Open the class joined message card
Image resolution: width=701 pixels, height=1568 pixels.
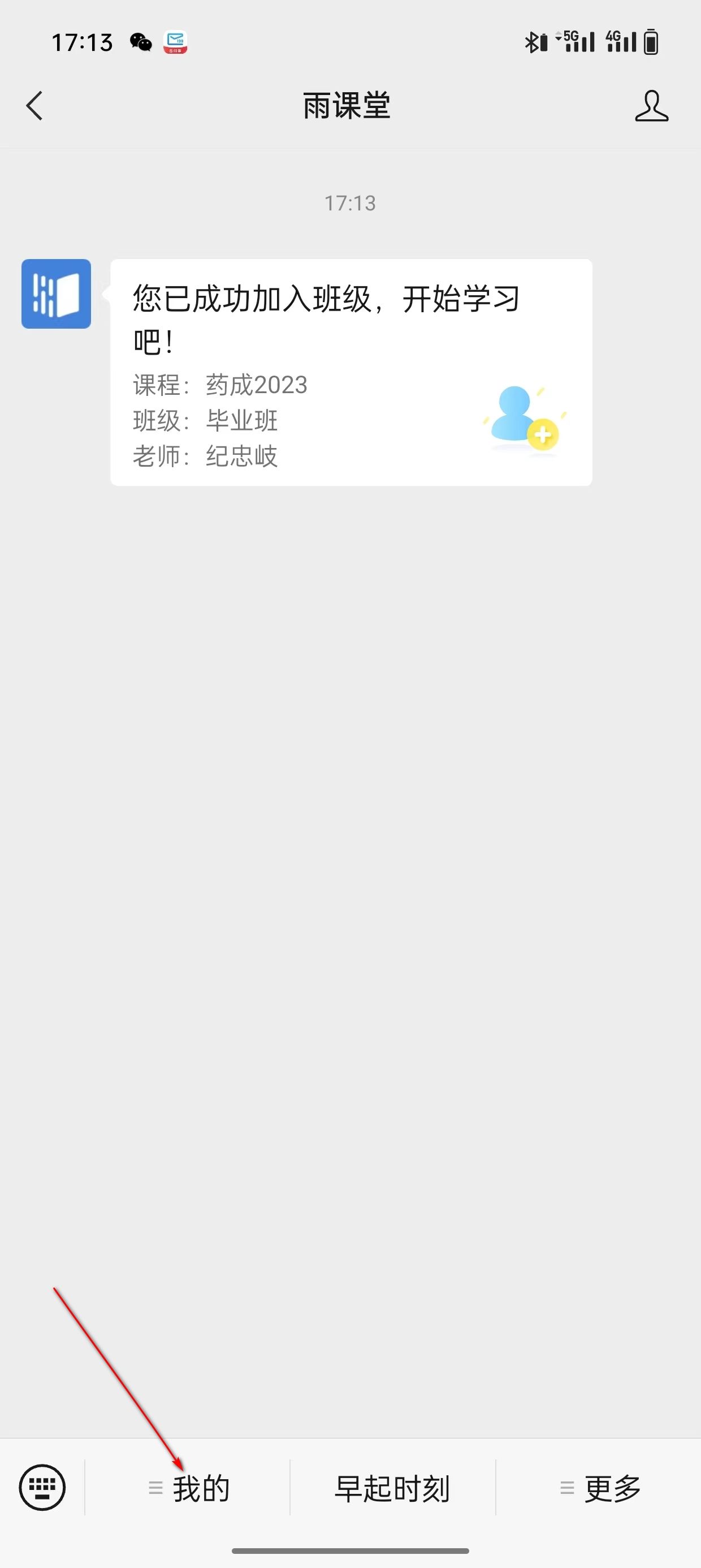tap(350, 373)
